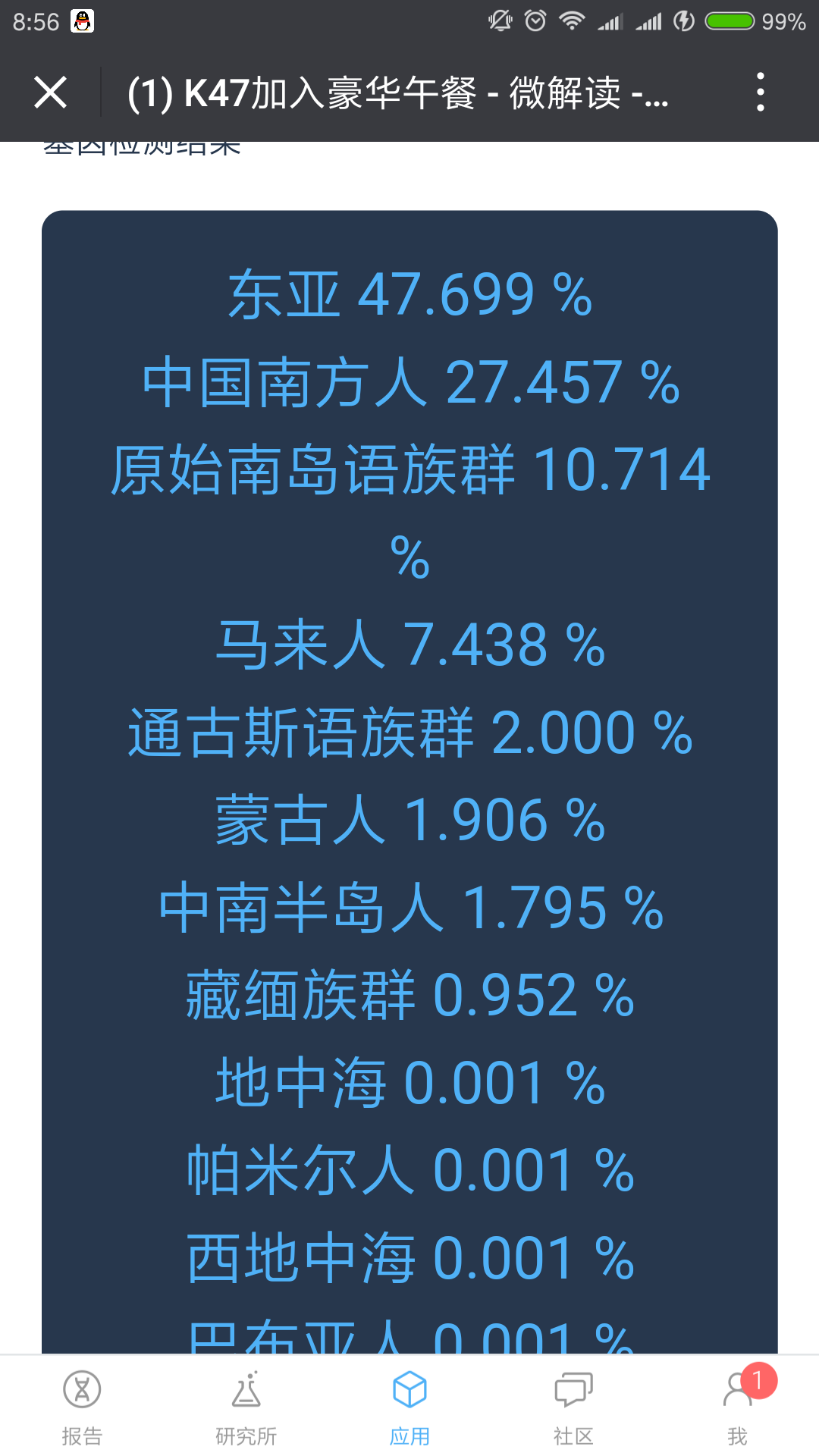819x1456 pixels.
Task: Close the K47 webview page
Action: click(x=51, y=93)
